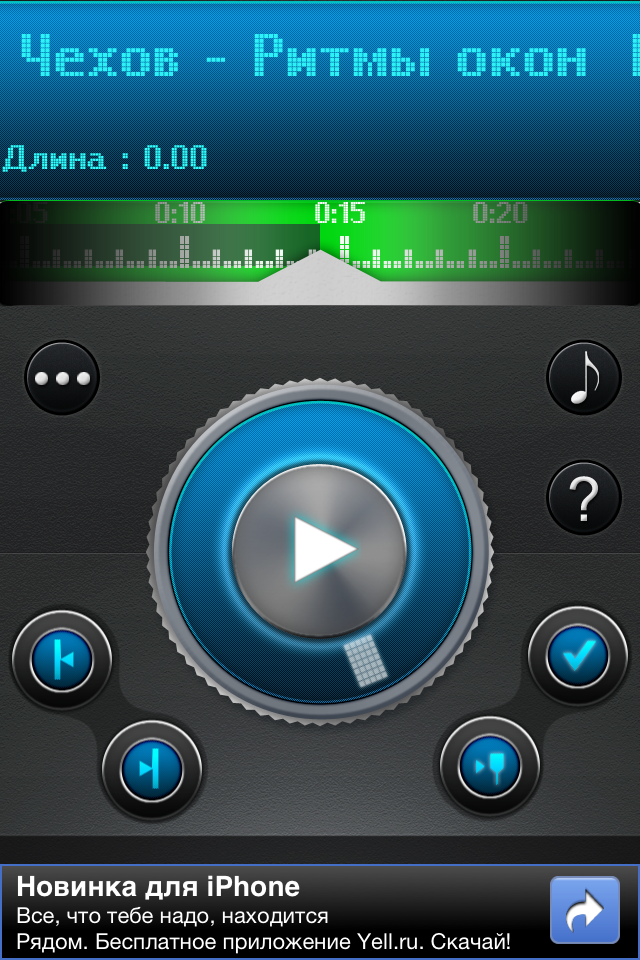Set the ringtone end marker
Image resolution: width=640 pixels, height=960 pixels.
click(152, 769)
